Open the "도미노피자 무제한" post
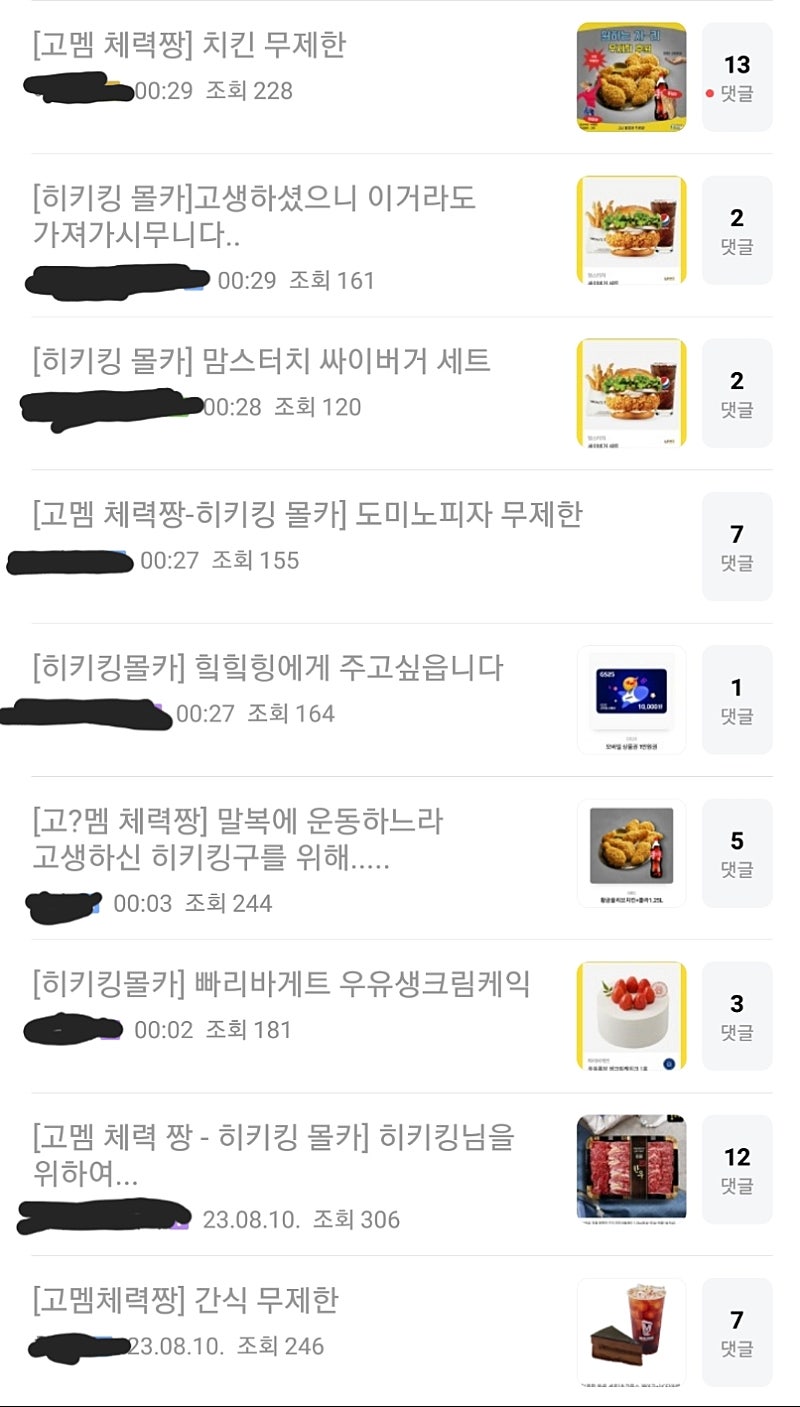The image size is (800, 1407). pyautogui.click(x=307, y=514)
